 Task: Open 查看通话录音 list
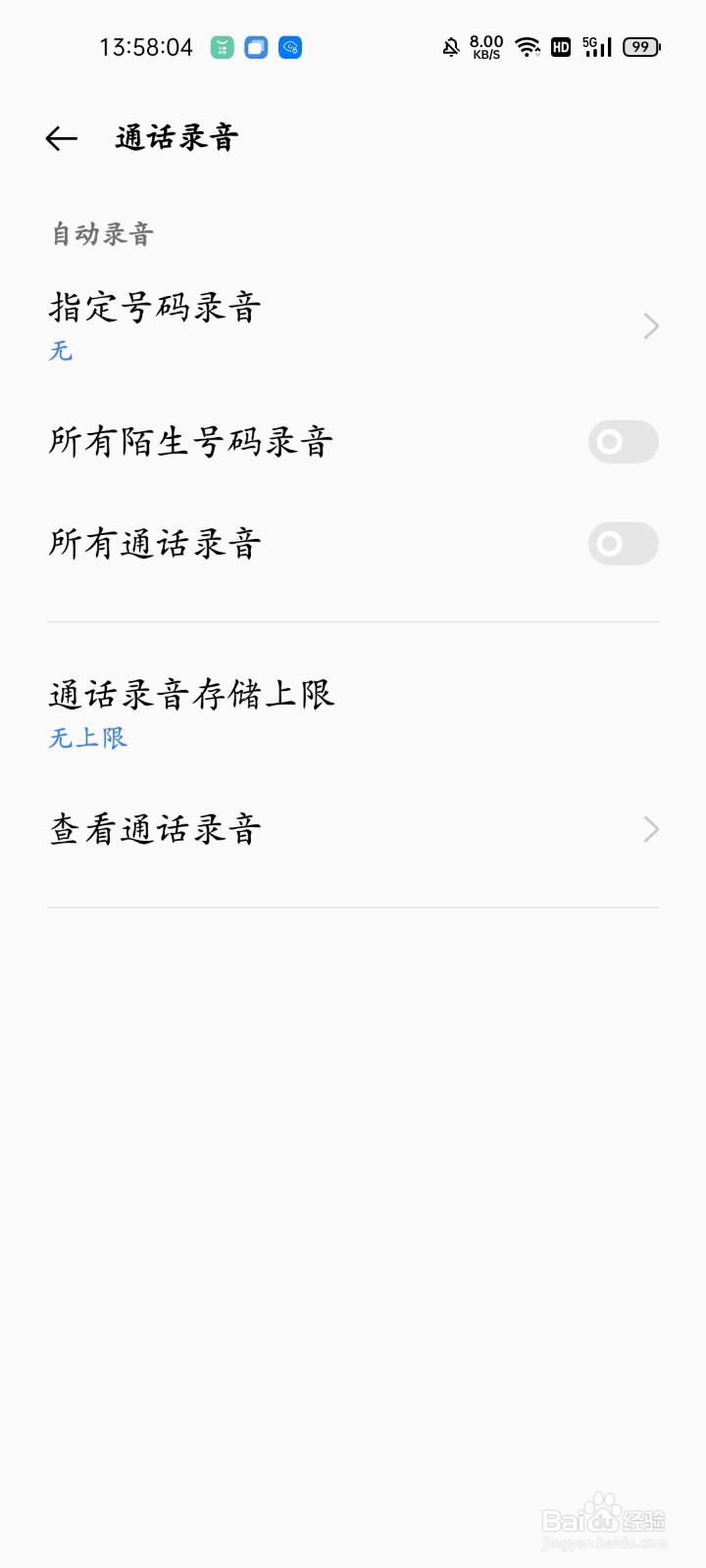click(353, 830)
